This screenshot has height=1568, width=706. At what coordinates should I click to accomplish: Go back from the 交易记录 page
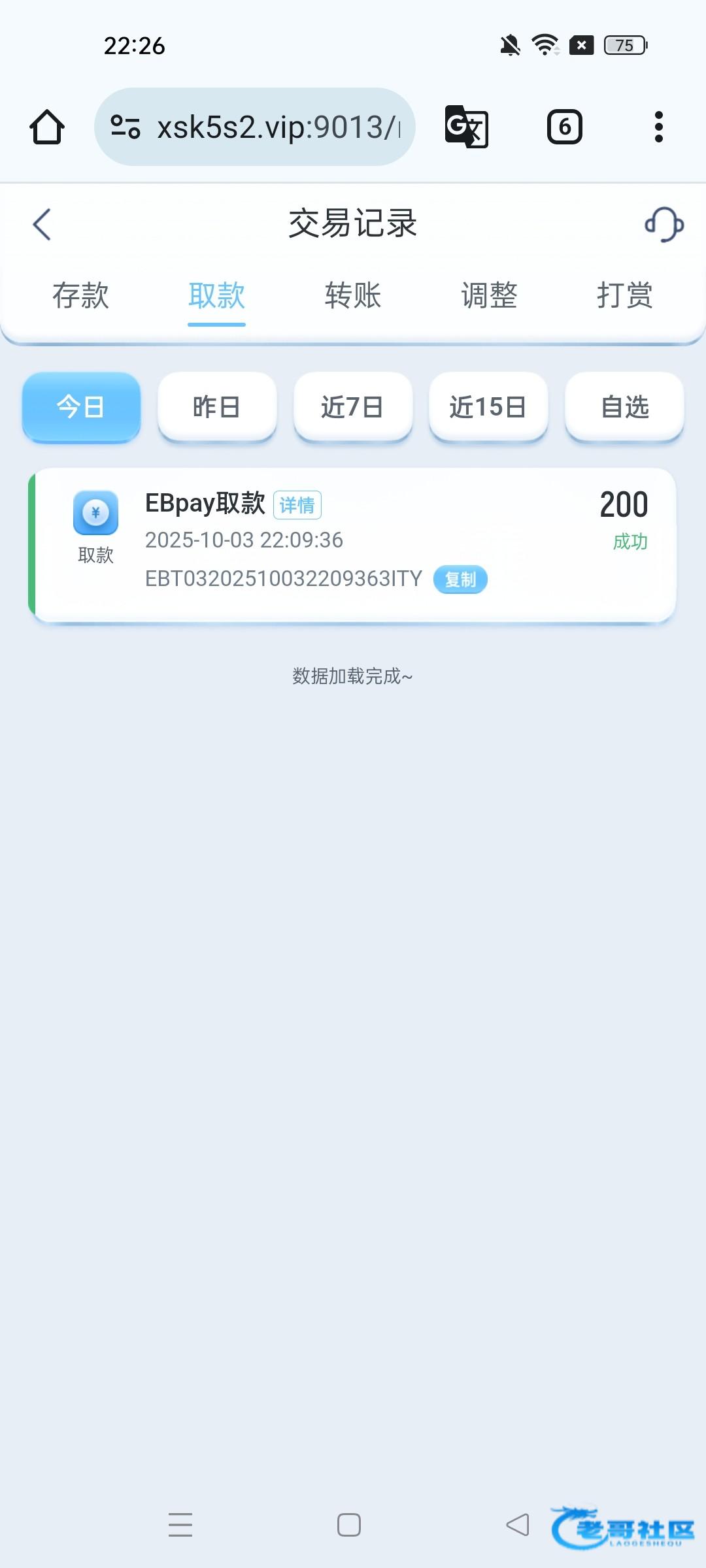[42, 225]
